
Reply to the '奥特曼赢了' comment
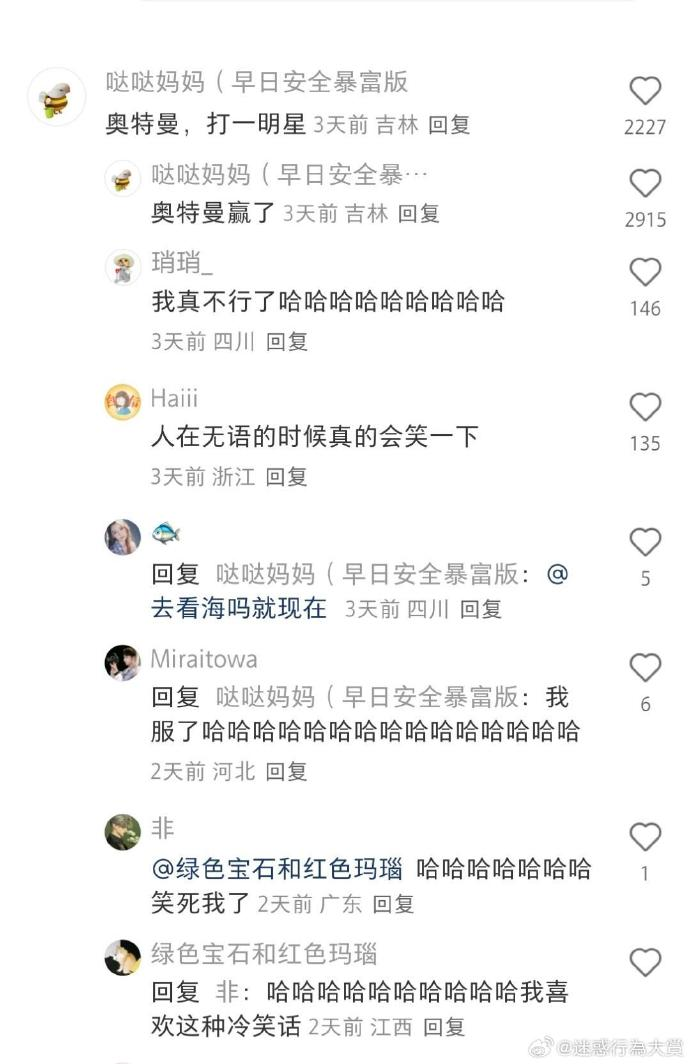click(418, 213)
